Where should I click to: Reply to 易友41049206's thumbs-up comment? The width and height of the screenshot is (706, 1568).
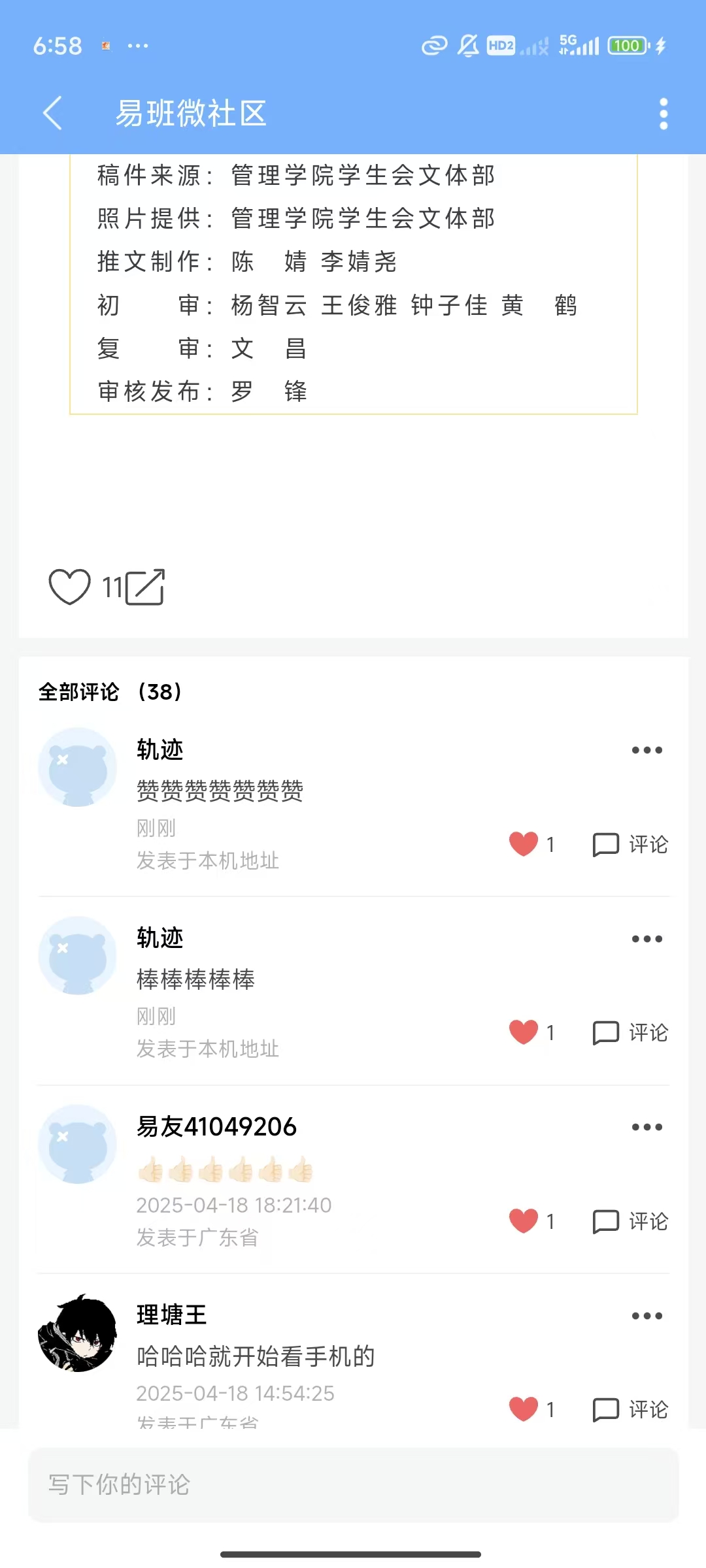pyautogui.click(x=630, y=1220)
